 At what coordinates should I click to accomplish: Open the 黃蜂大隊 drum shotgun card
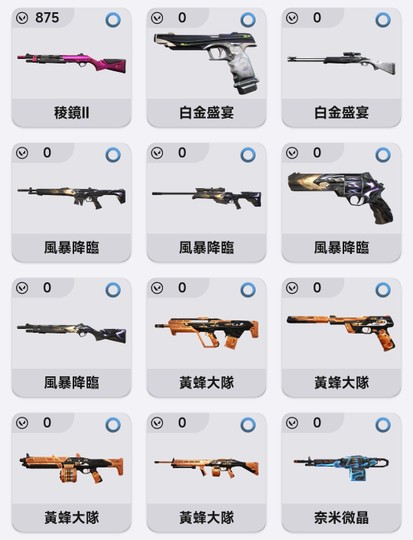tap(71, 472)
